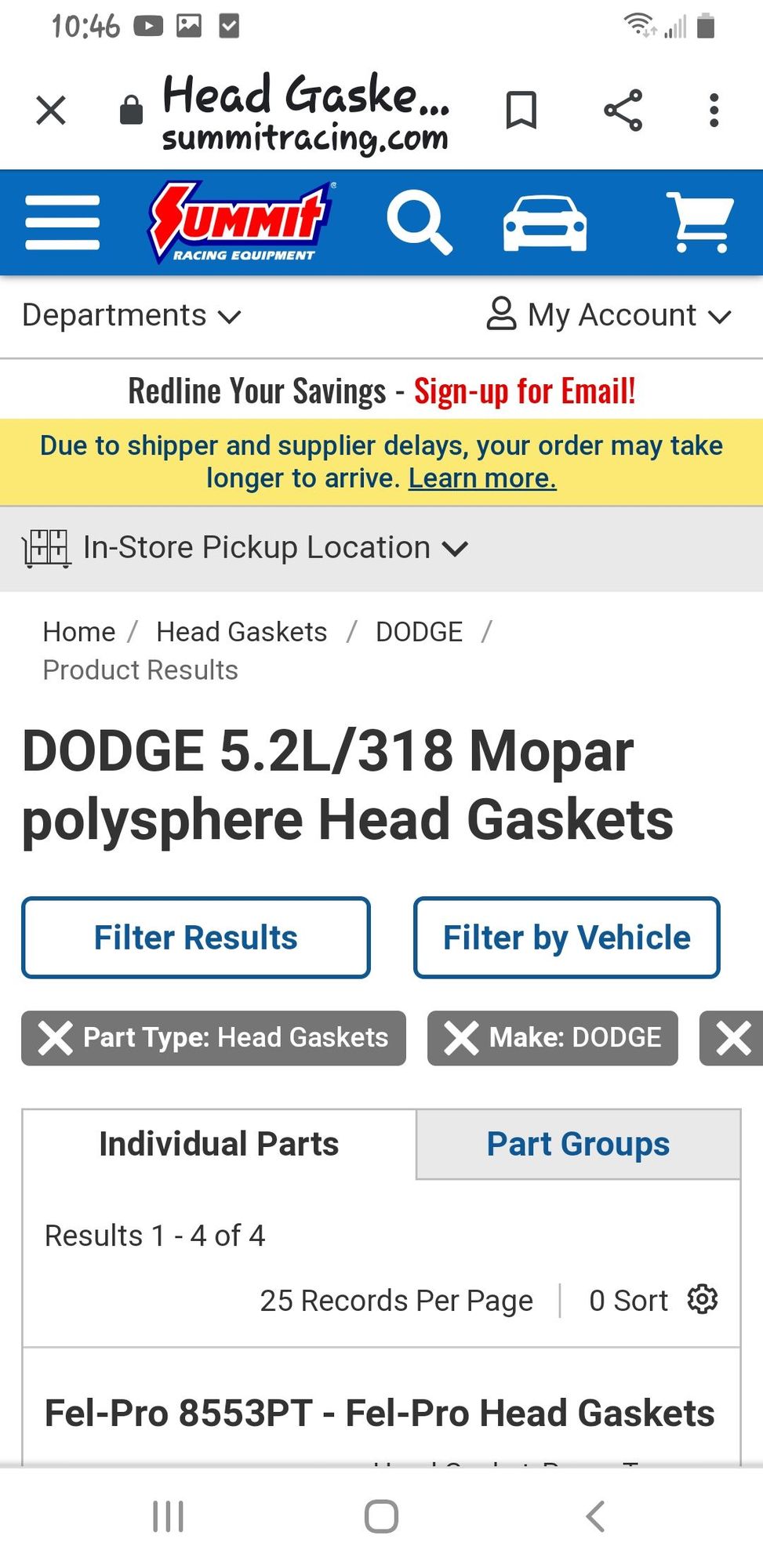This screenshot has width=763, height=1568.
Task: Expand the My Account menu
Action: pos(609,316)
